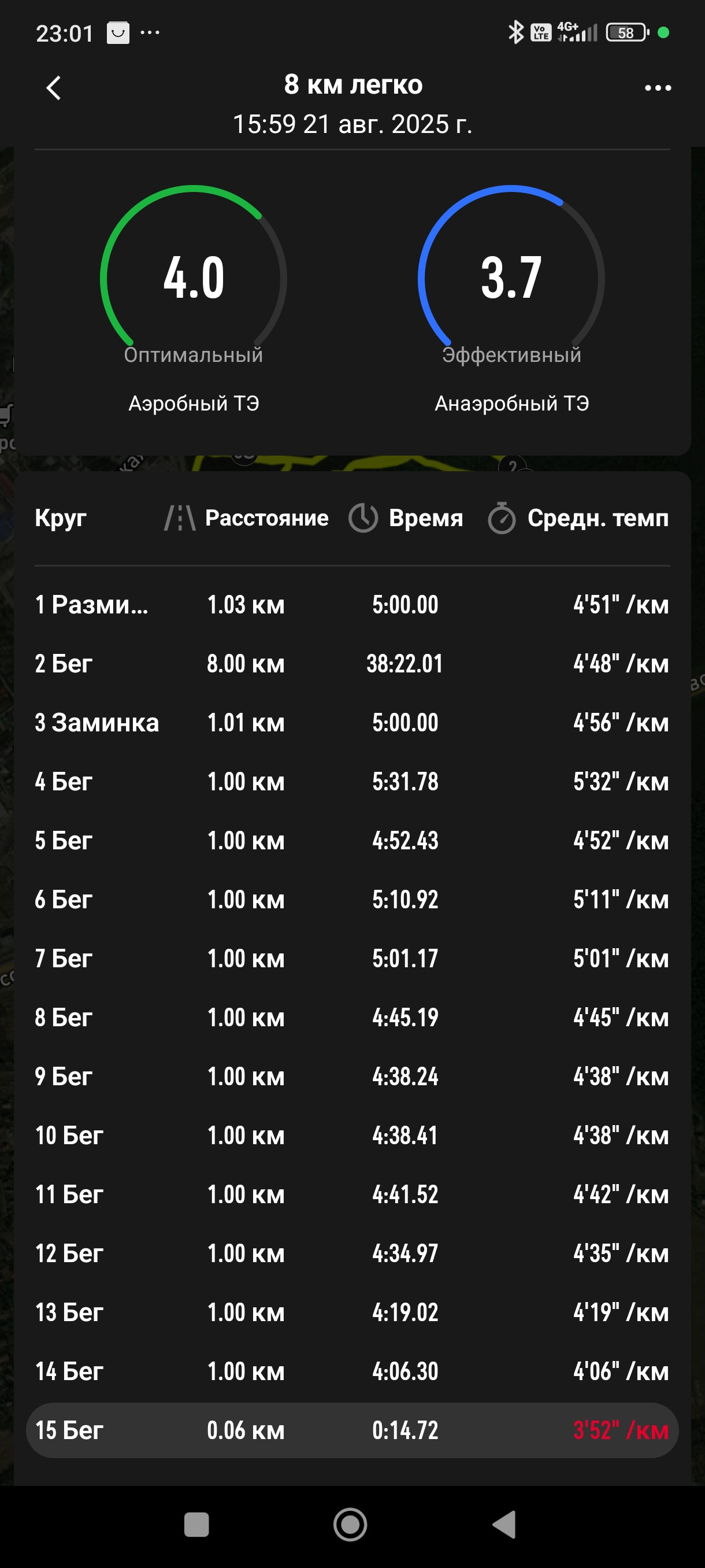
Task: Select lap 1 warm-up row
Action: tap(352, 604)
